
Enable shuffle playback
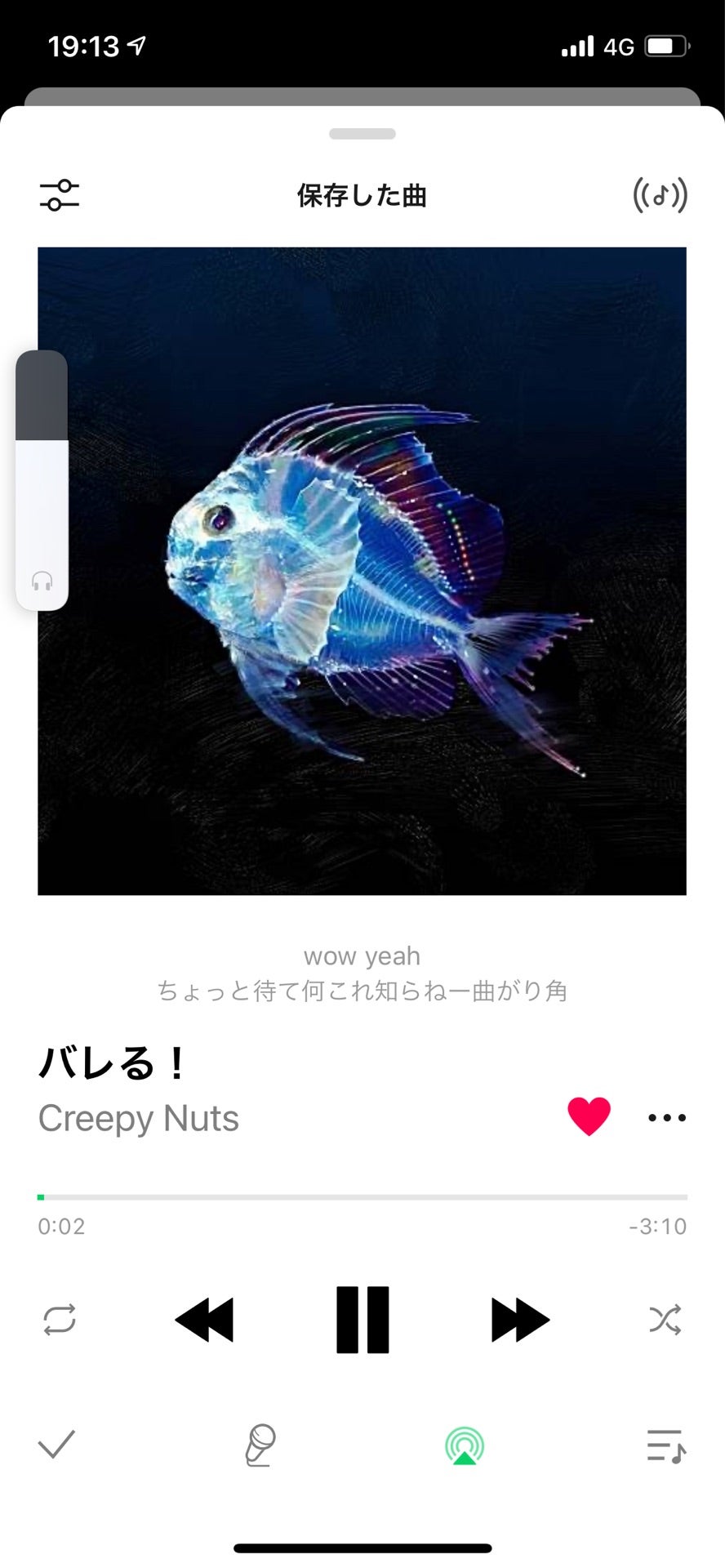pos(665,1317)
